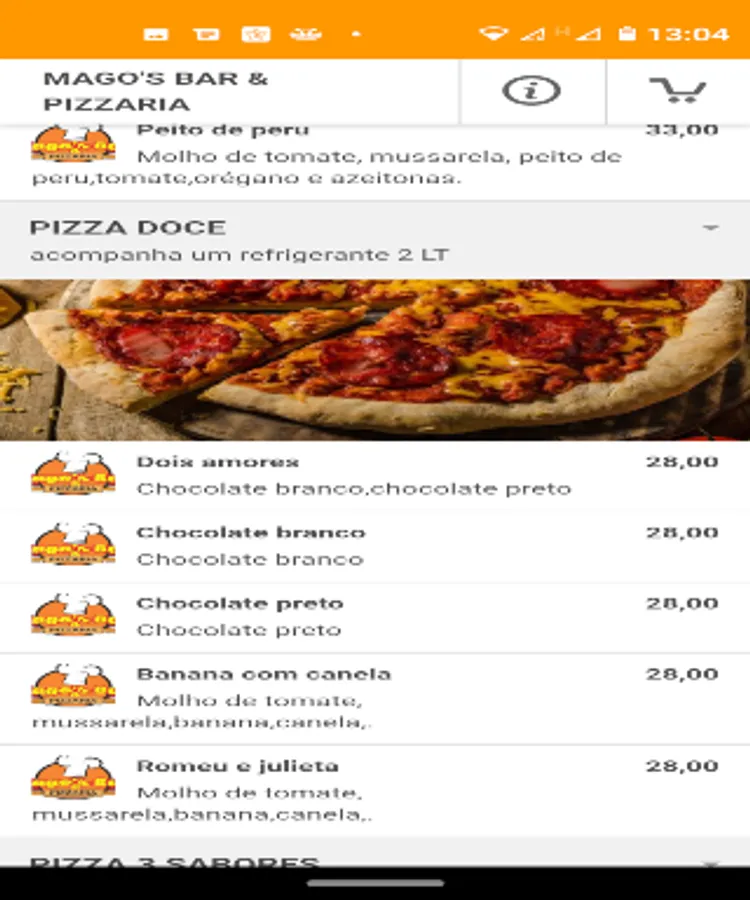Select the Chocolate branco pizza

(x=375, y=546)
